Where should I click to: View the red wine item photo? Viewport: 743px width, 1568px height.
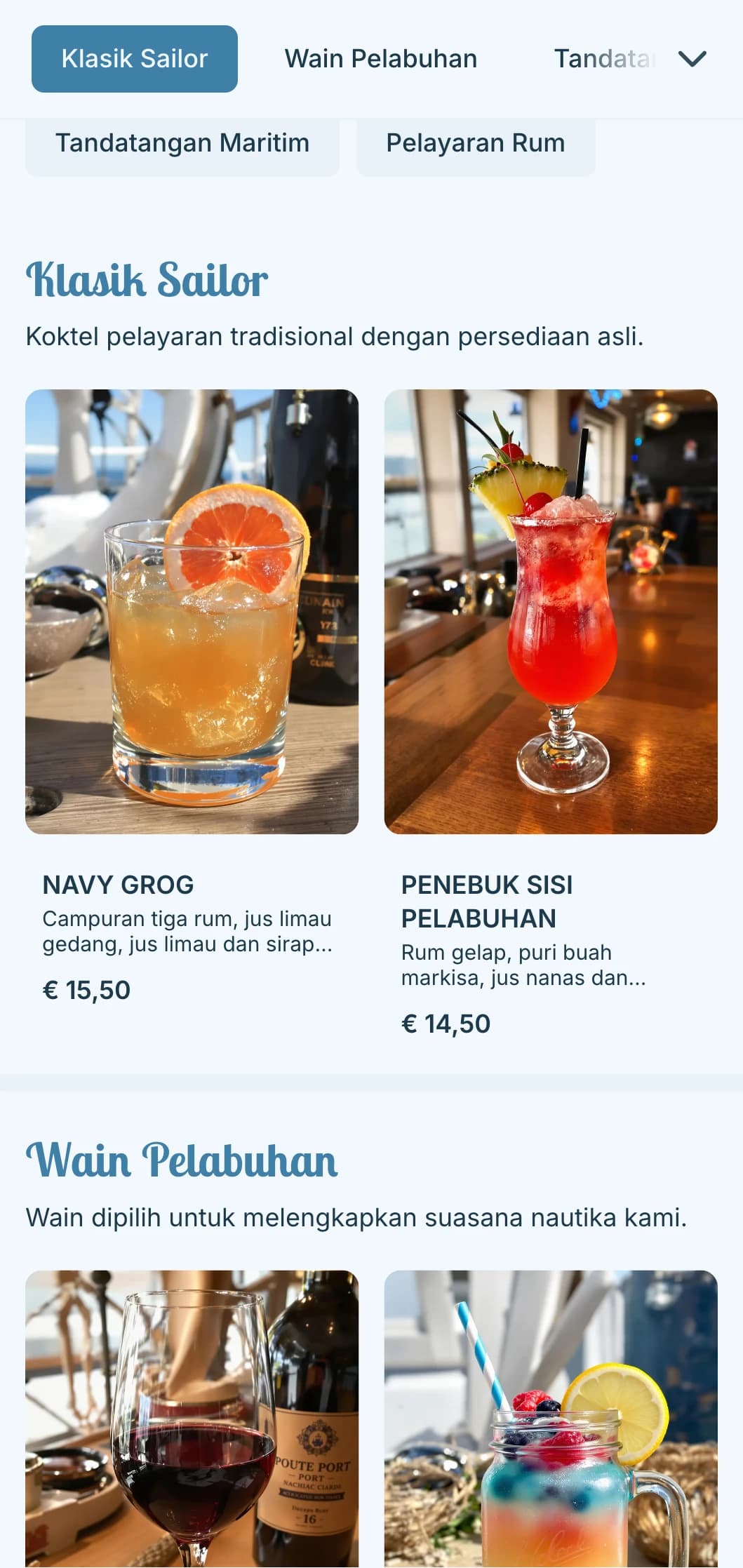coord(192,1417)
